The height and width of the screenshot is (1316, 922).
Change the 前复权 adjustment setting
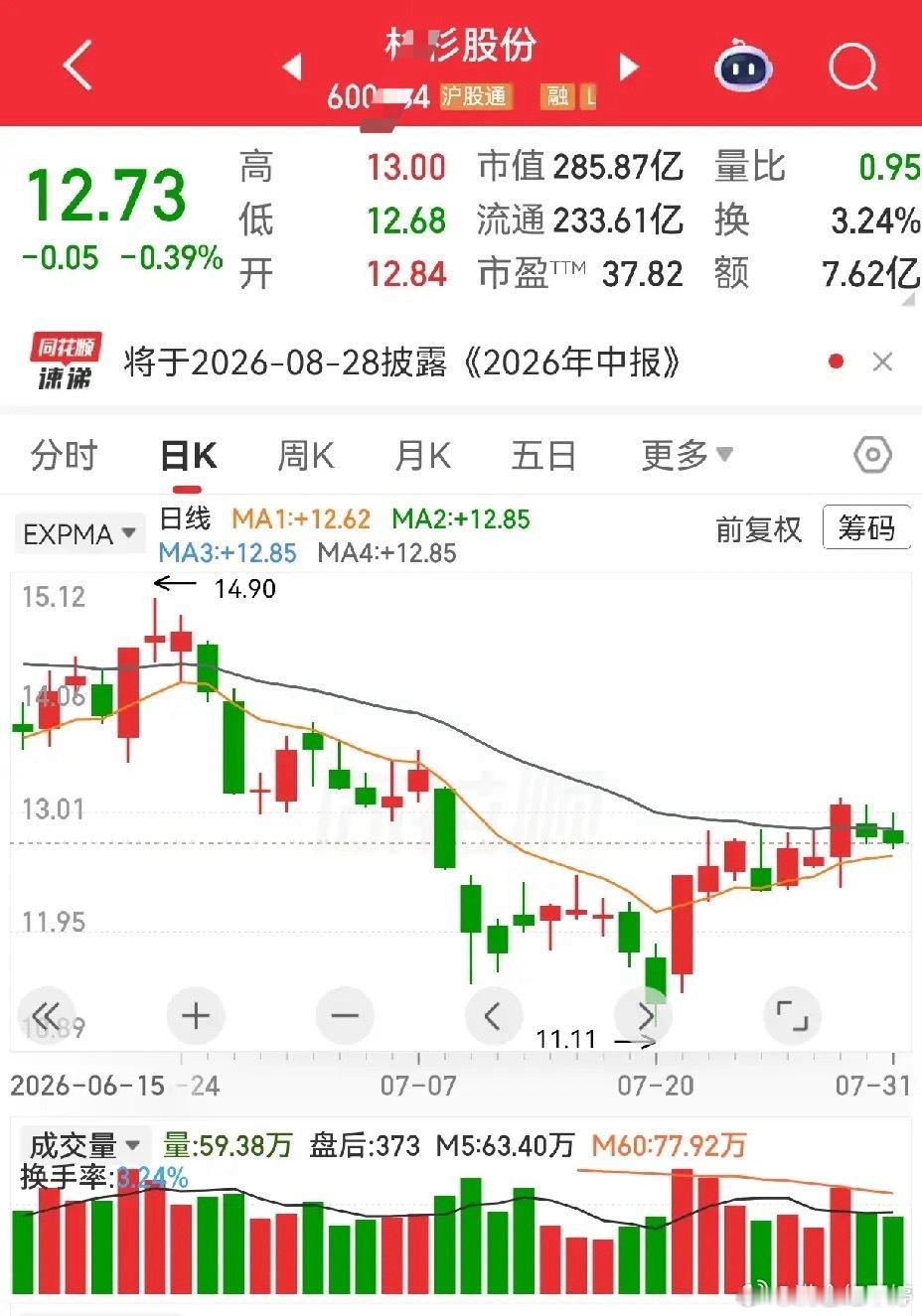tap(758, 529)
